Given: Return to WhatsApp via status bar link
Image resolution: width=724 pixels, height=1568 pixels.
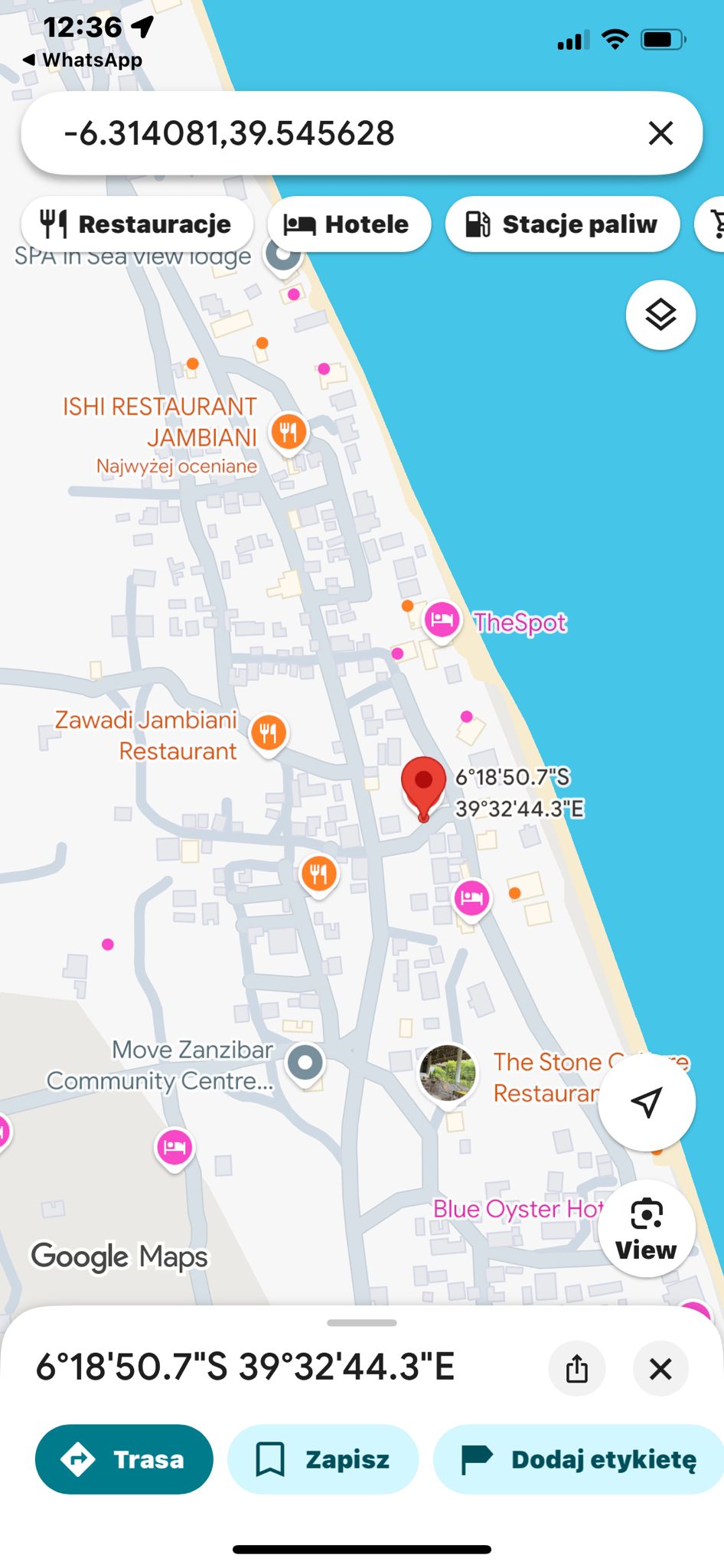Looking at the screenshot, I should [83, 60].
